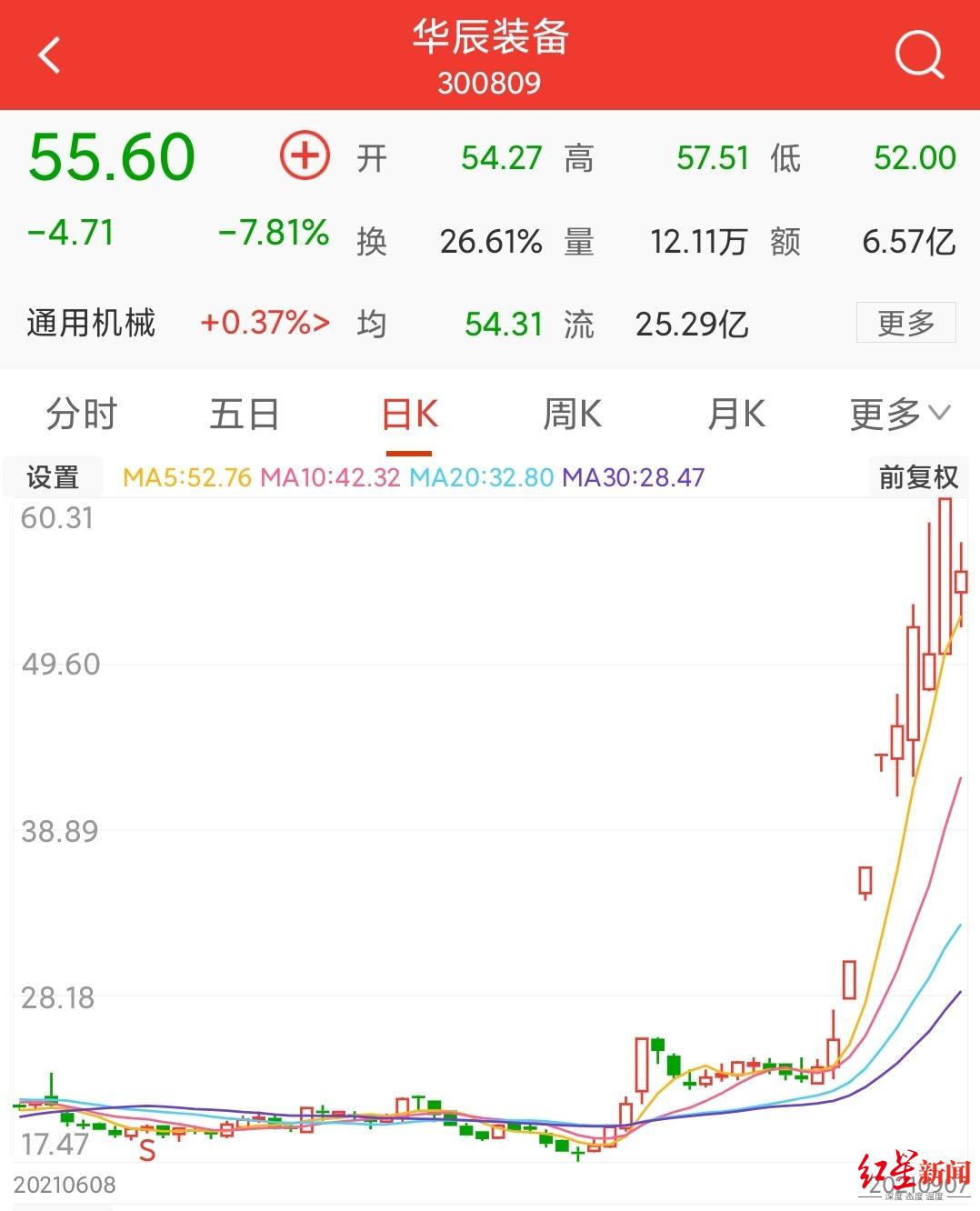This screenshot has height=1211, width=980.
Task: Open the search magnifier icon
Action: [920, 55]
